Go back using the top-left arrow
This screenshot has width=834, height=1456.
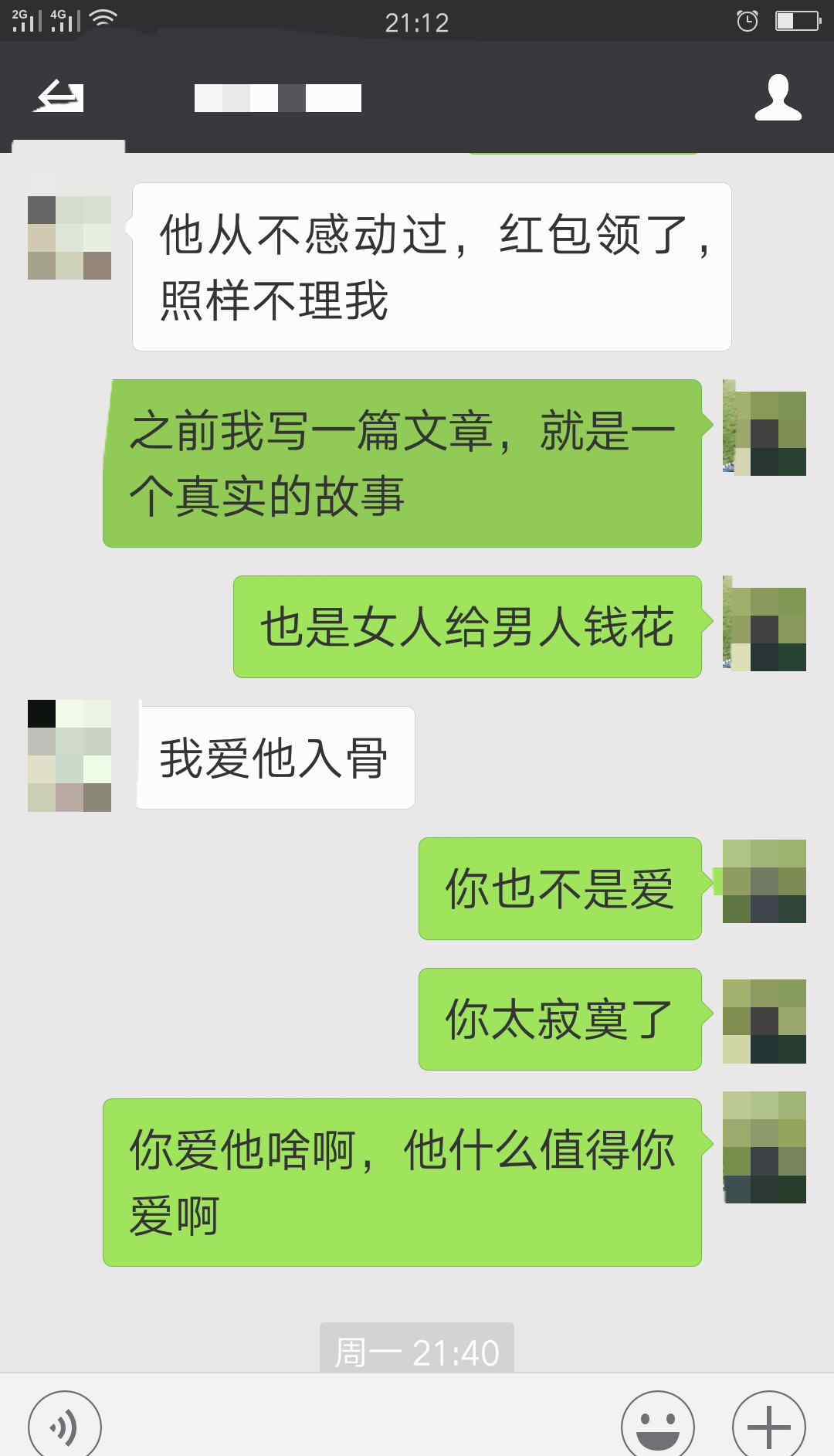[x=59, y=96]
